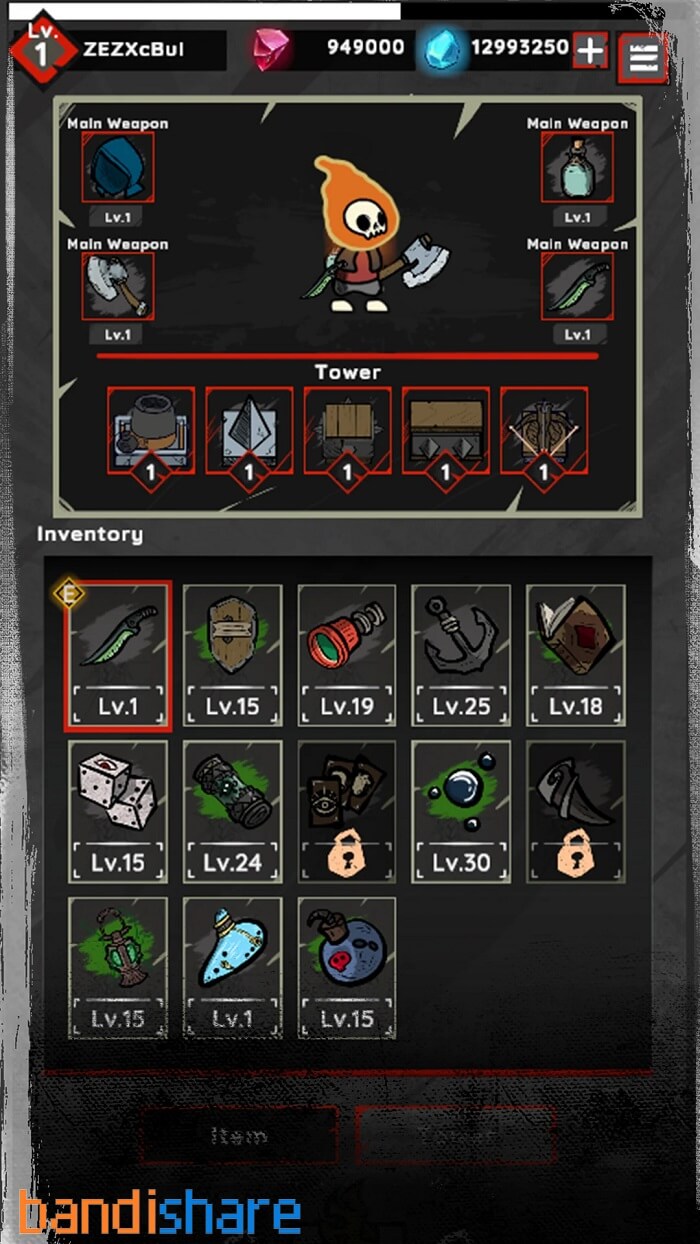700x1244 pixels.
Task: Select the Lv.24 scroll item
Action: [x=233, y=812]
